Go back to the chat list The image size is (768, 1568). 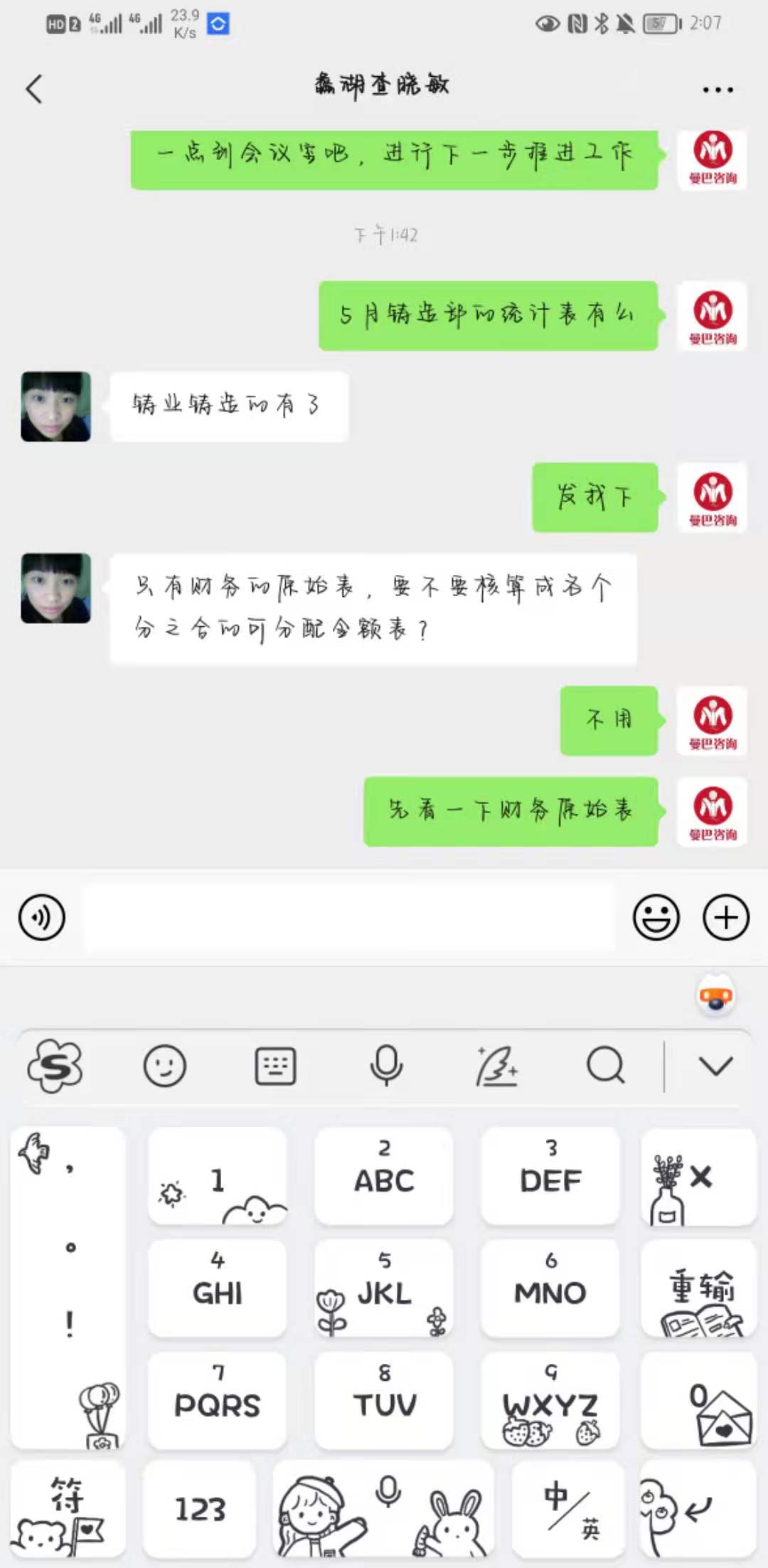click(34, 89)
